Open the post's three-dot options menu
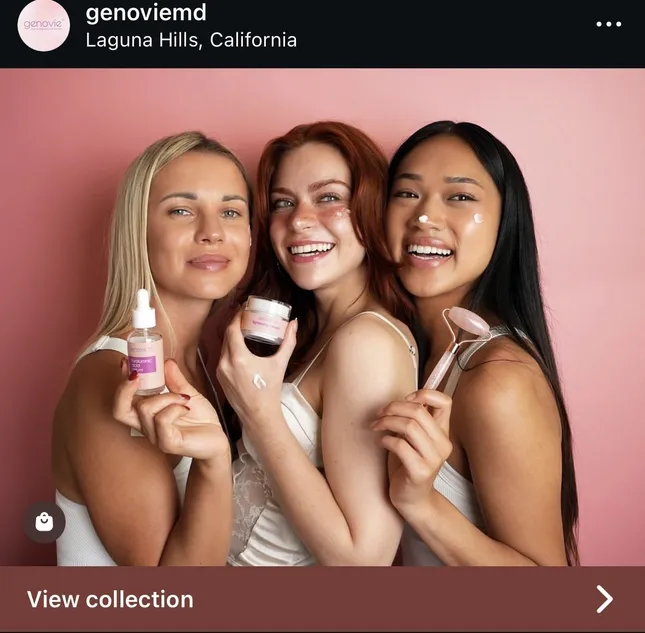The image size is (645, 633). tap(608, 25)
